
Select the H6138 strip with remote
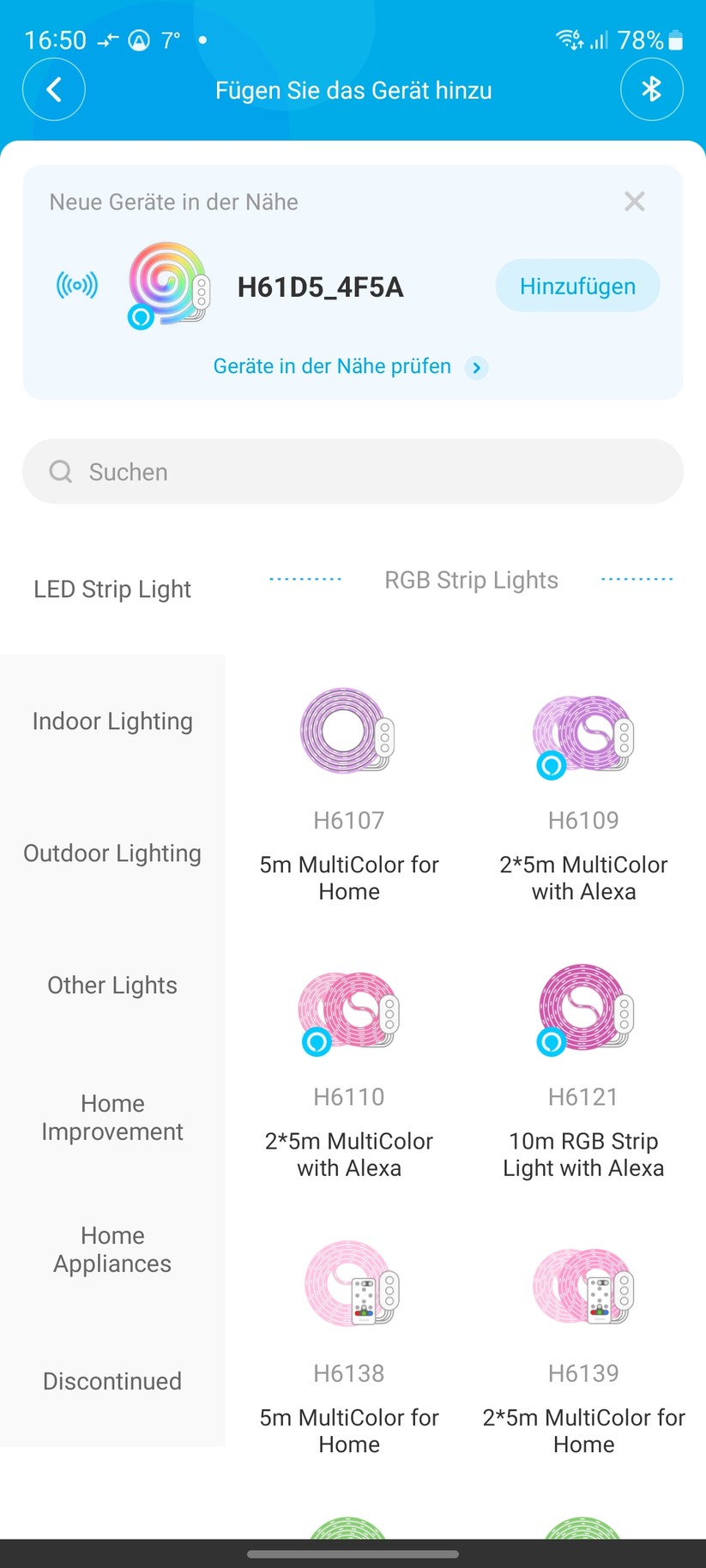click(348, 1285)
